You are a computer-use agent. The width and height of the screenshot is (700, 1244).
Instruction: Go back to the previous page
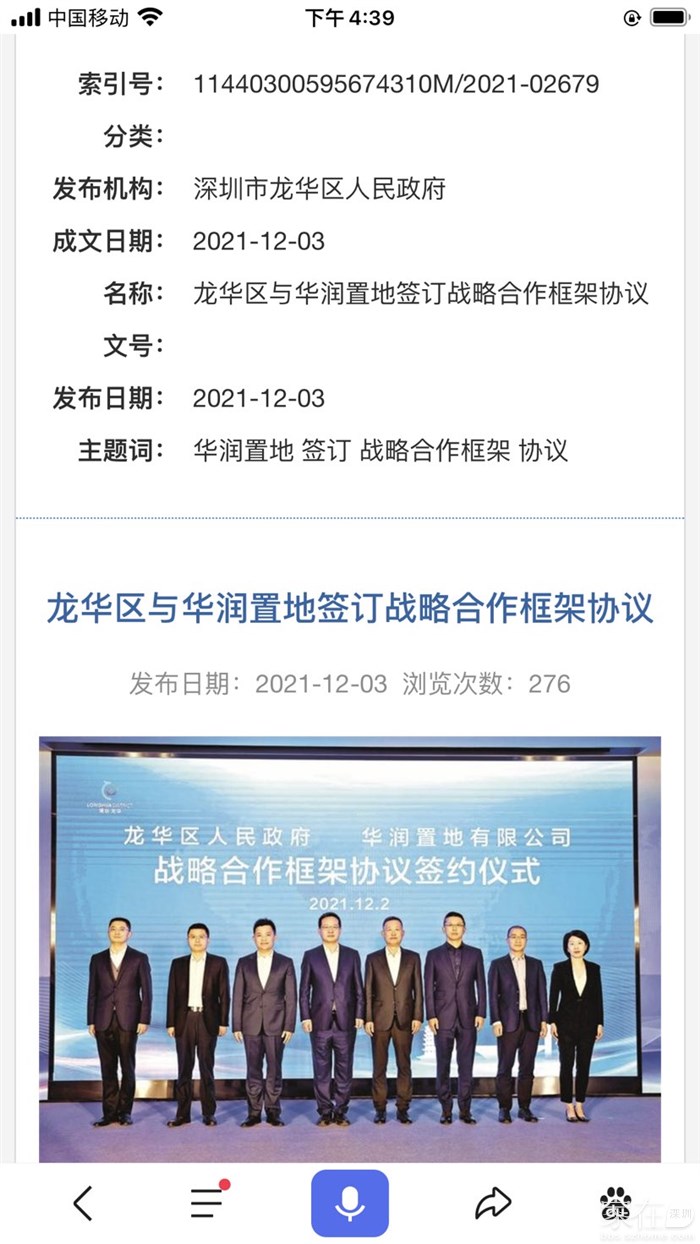[83, 1203]
